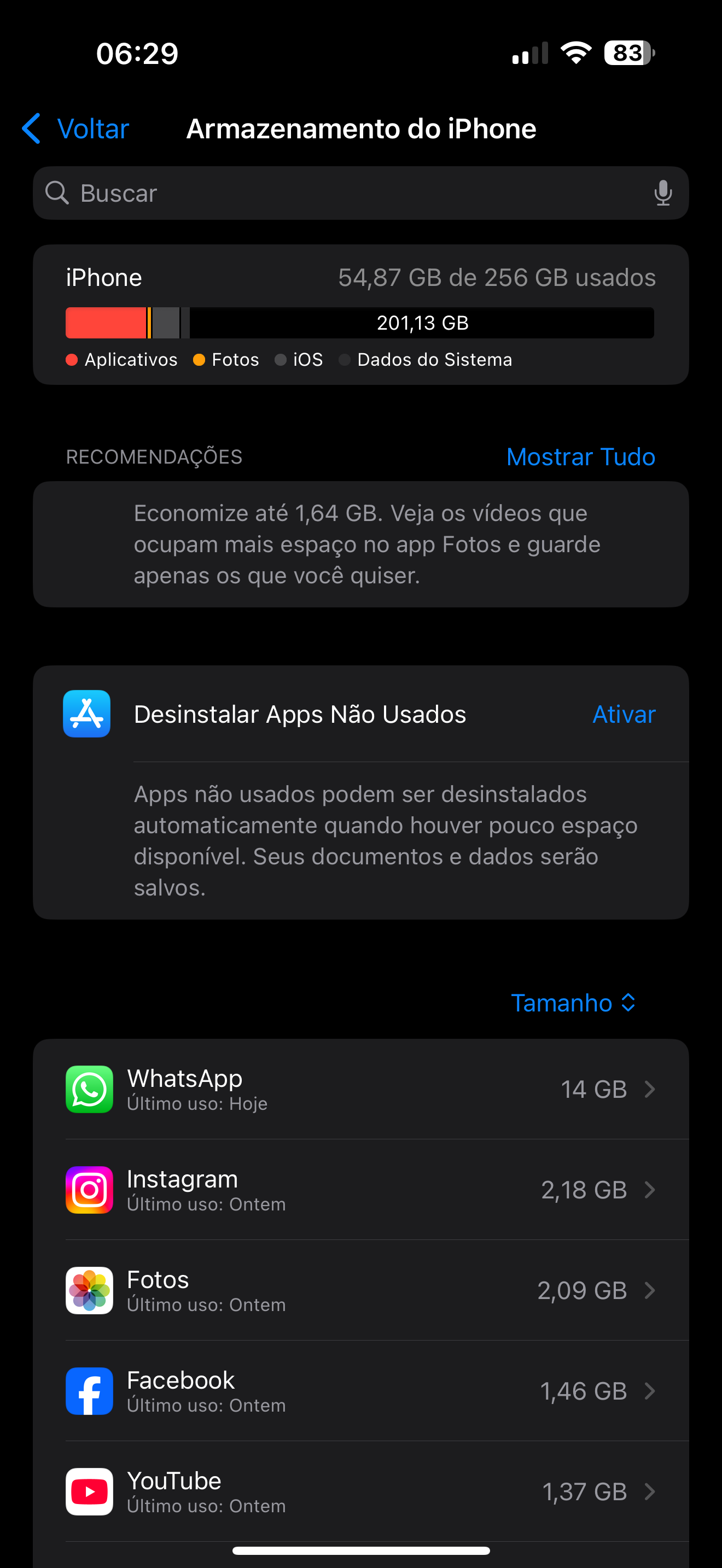Go back with the Voltar button
The width and height of the screenshot is (722, 1568).
pos(76,128)
